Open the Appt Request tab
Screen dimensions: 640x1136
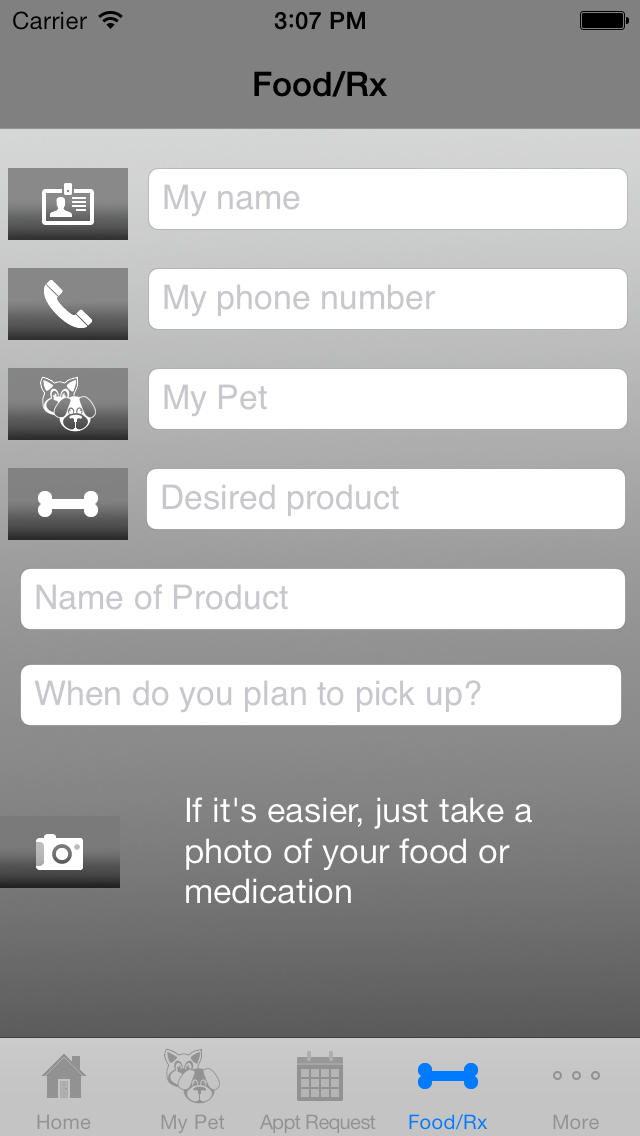[x=320, y=1089]
